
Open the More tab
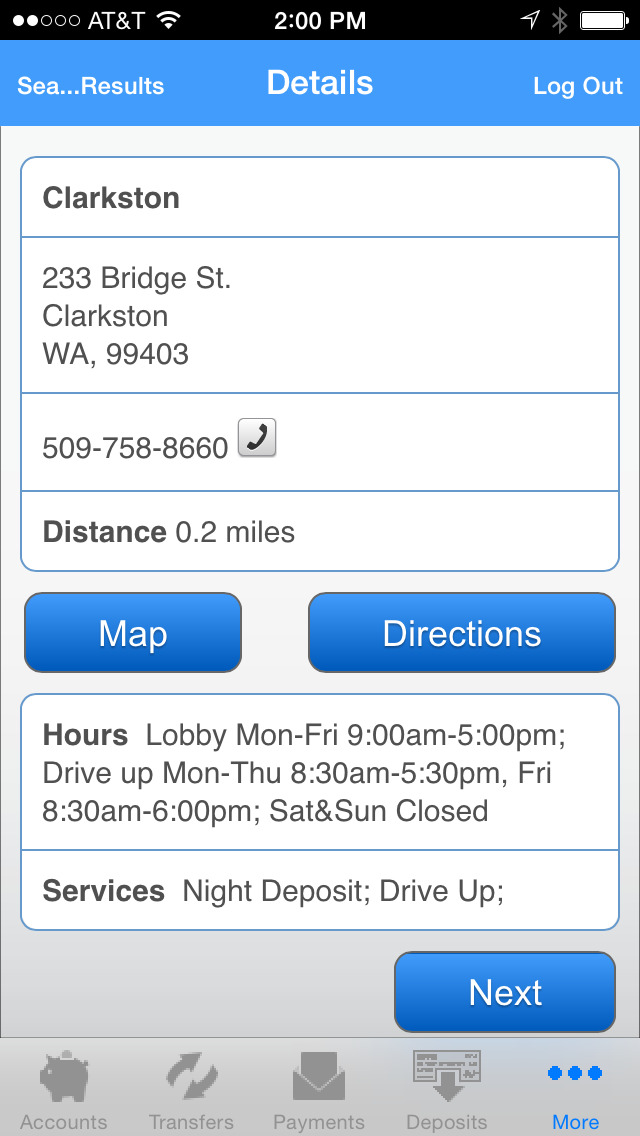coord(575,1090)
